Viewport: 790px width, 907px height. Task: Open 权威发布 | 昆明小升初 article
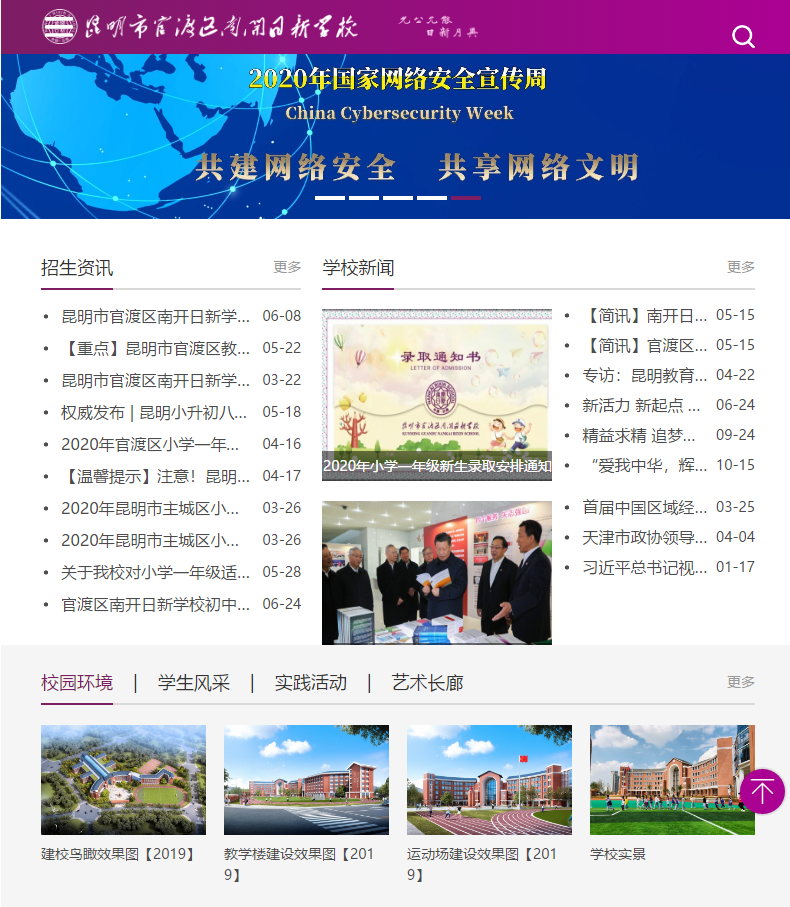[154, 412]
